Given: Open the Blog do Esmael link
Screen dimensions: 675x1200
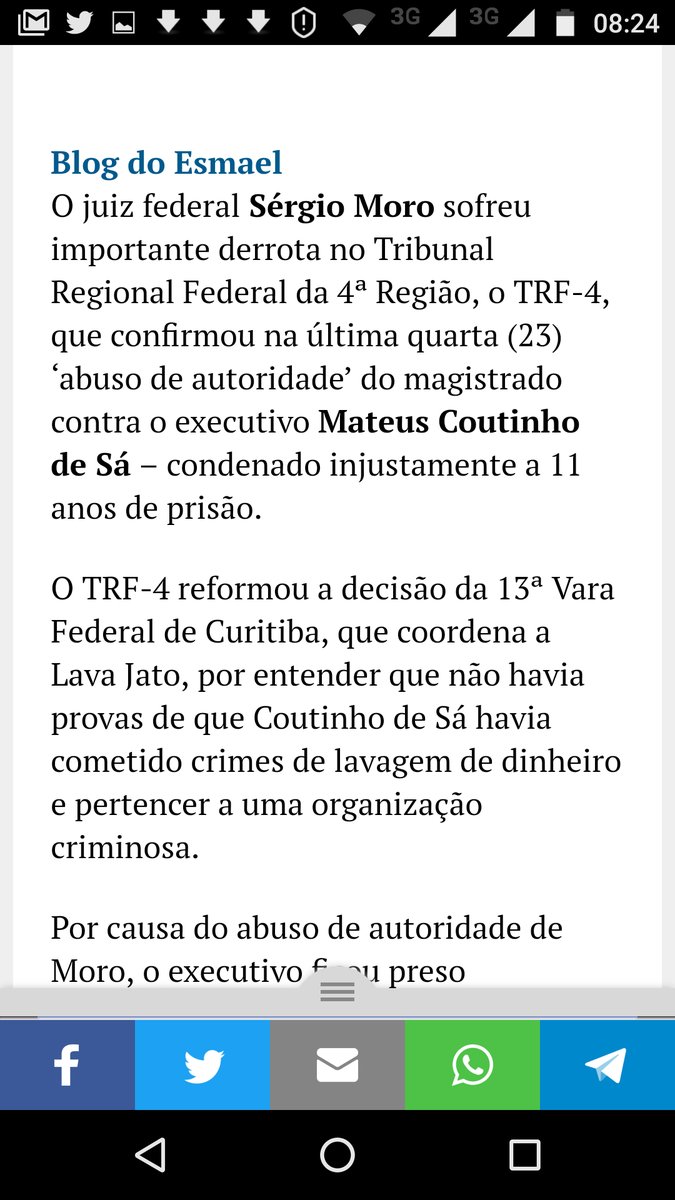Looking at the screenshot, I should (166, 162).
